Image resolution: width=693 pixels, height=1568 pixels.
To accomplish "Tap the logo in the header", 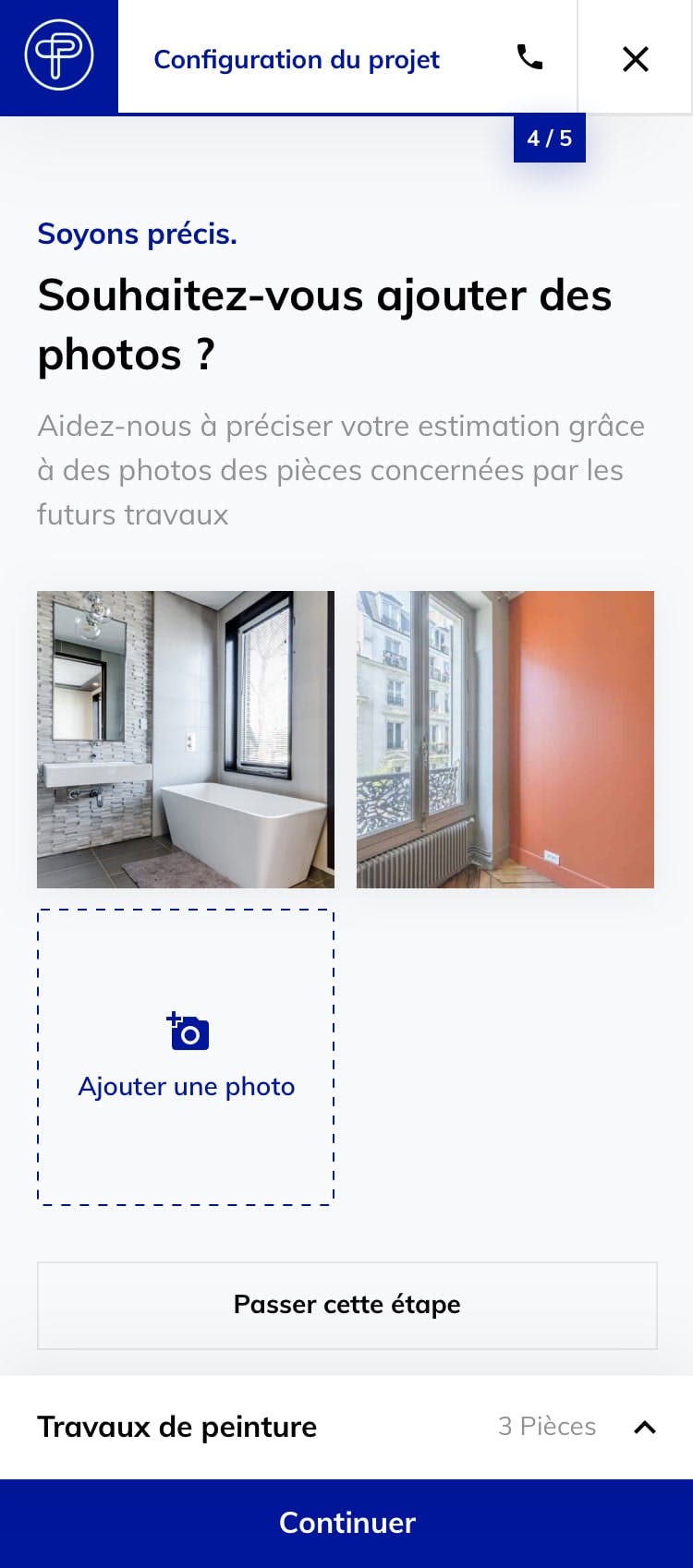I will click(x=59, y=57).
